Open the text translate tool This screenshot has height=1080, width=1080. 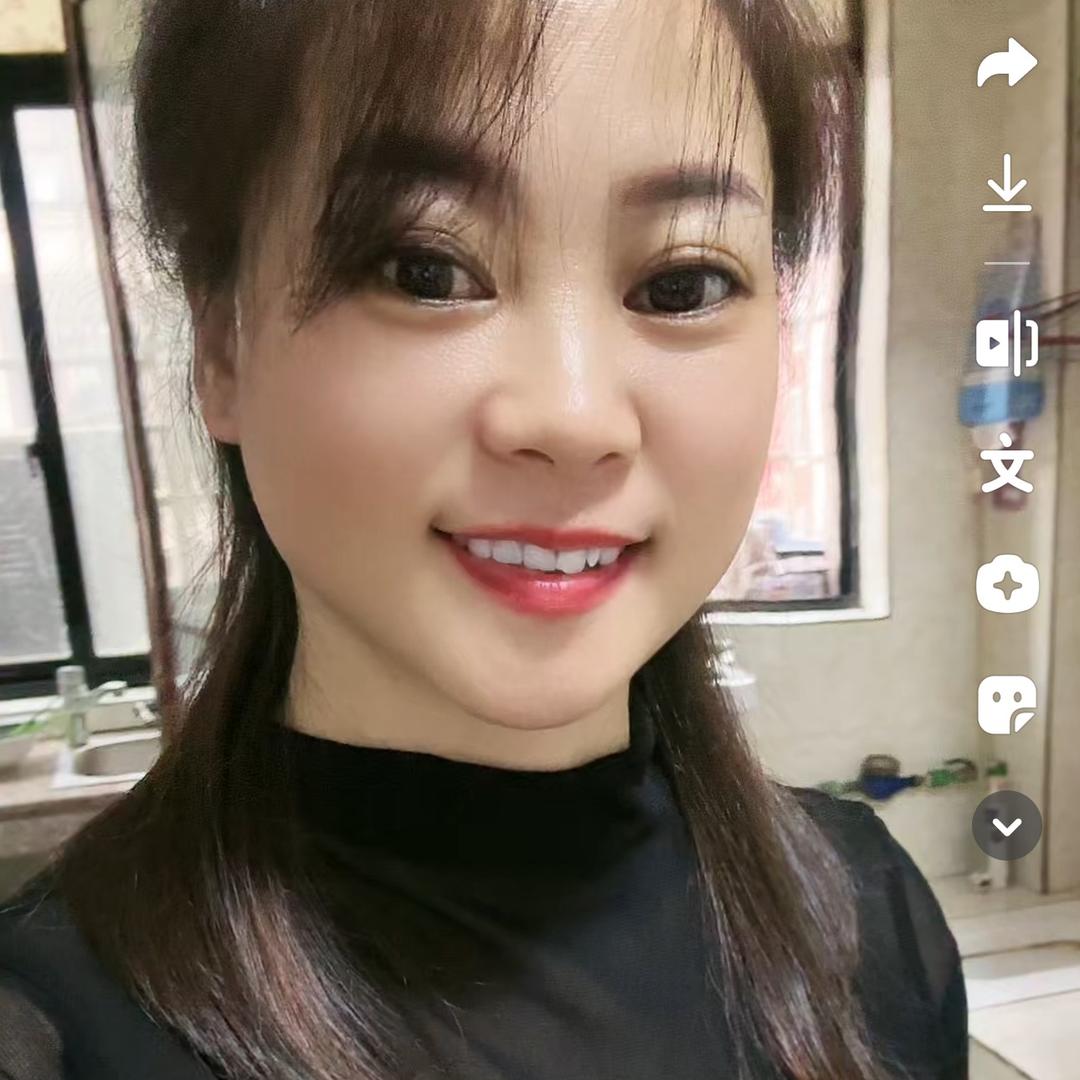1007,463
